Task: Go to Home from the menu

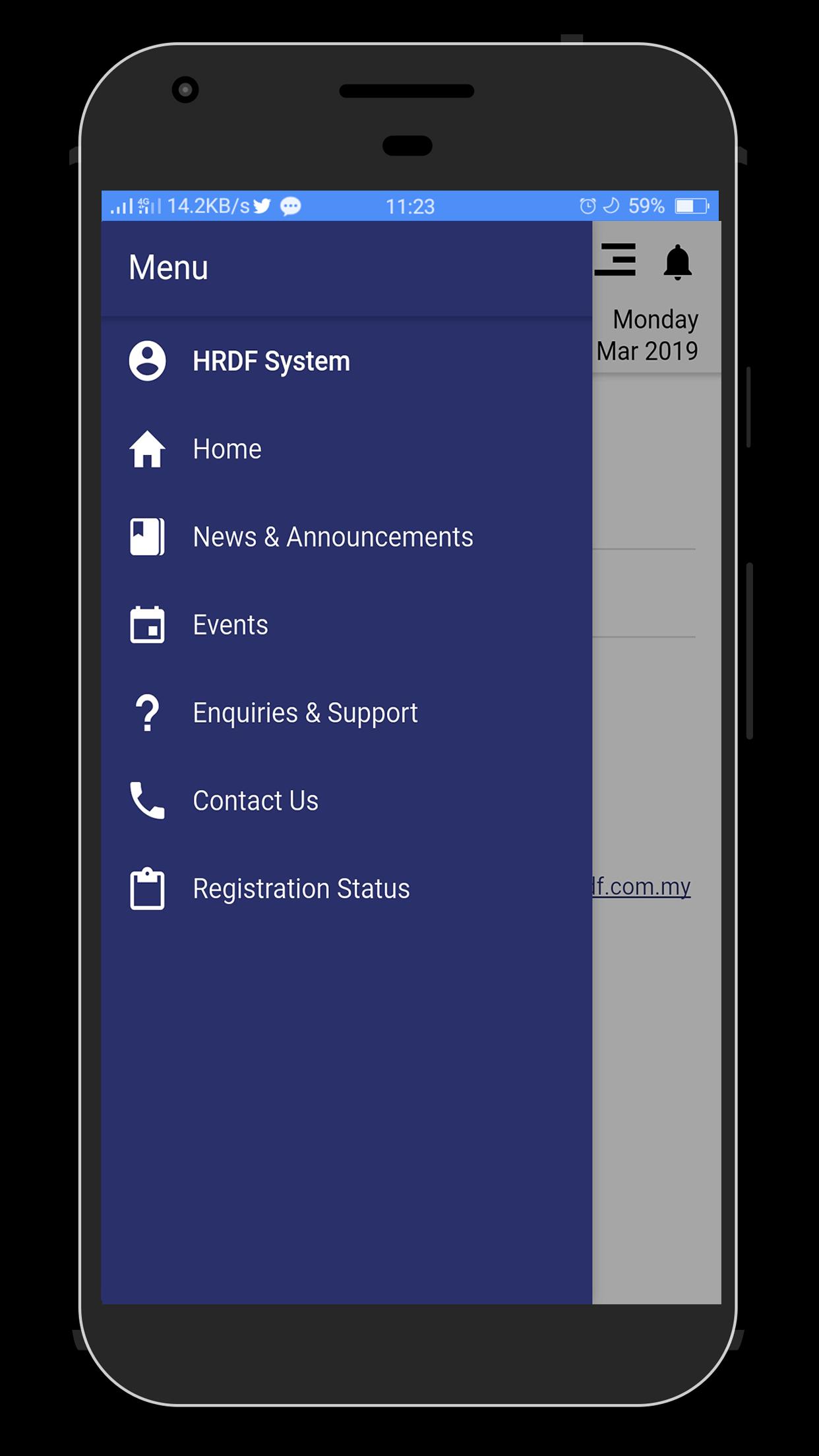Action: (x=227, y=449)
